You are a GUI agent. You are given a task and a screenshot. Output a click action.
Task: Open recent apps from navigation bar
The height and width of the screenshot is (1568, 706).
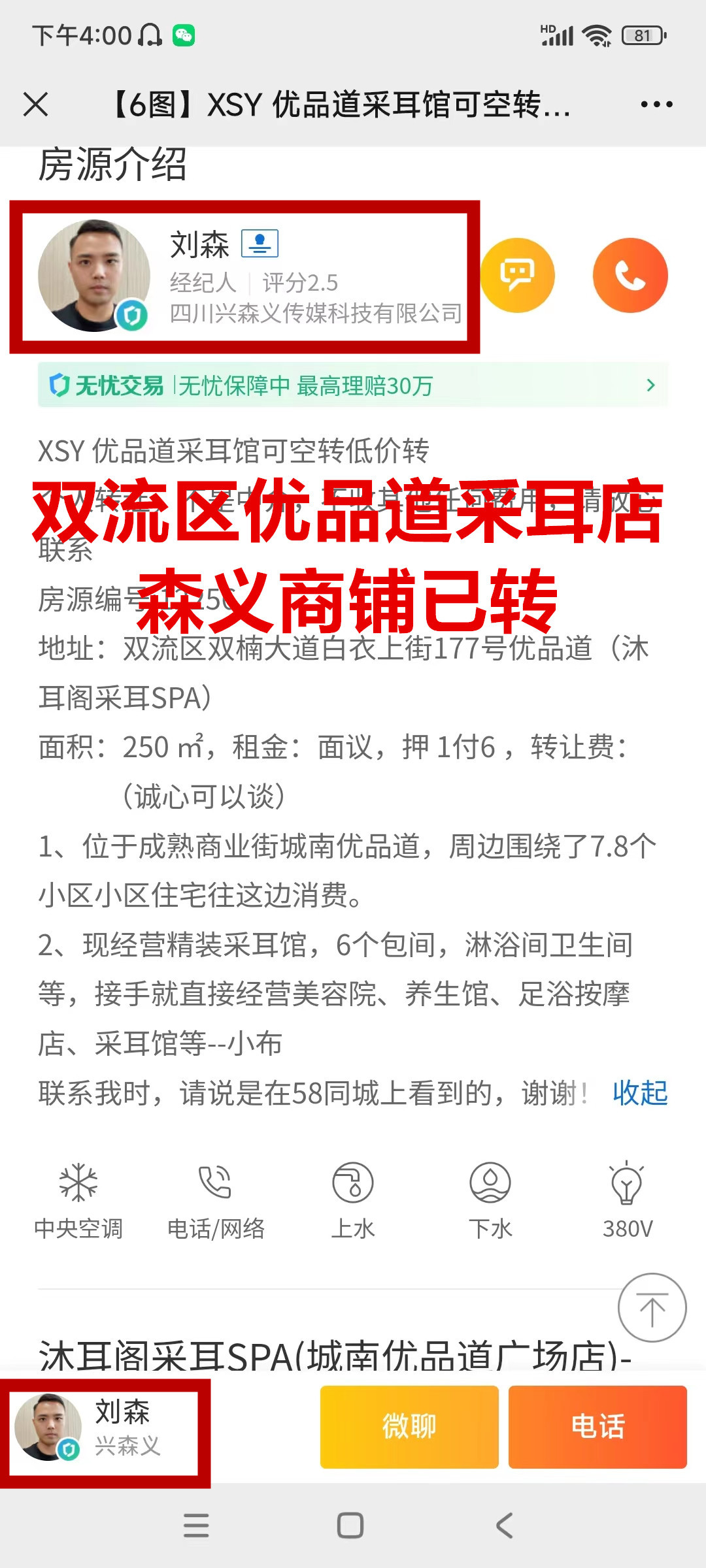(196, 1526)
